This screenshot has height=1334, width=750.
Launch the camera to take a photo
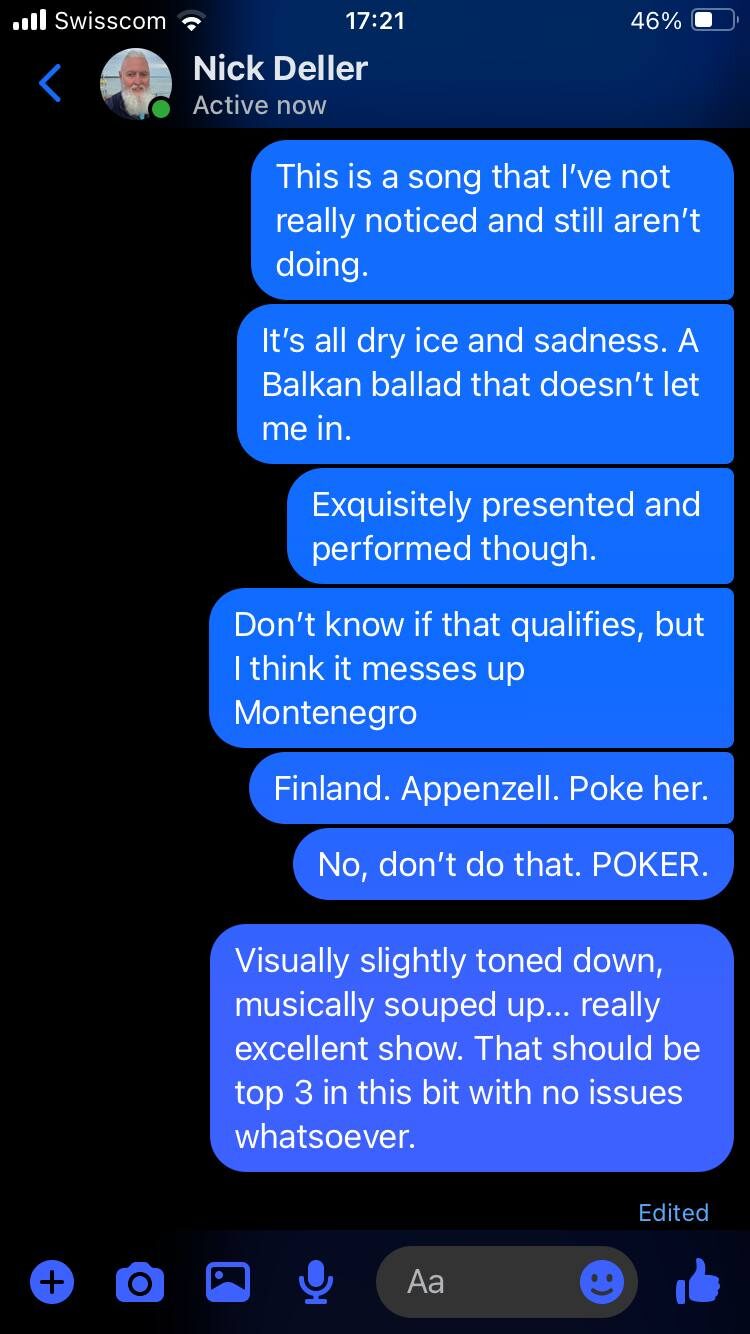[x=140, y=1281]
